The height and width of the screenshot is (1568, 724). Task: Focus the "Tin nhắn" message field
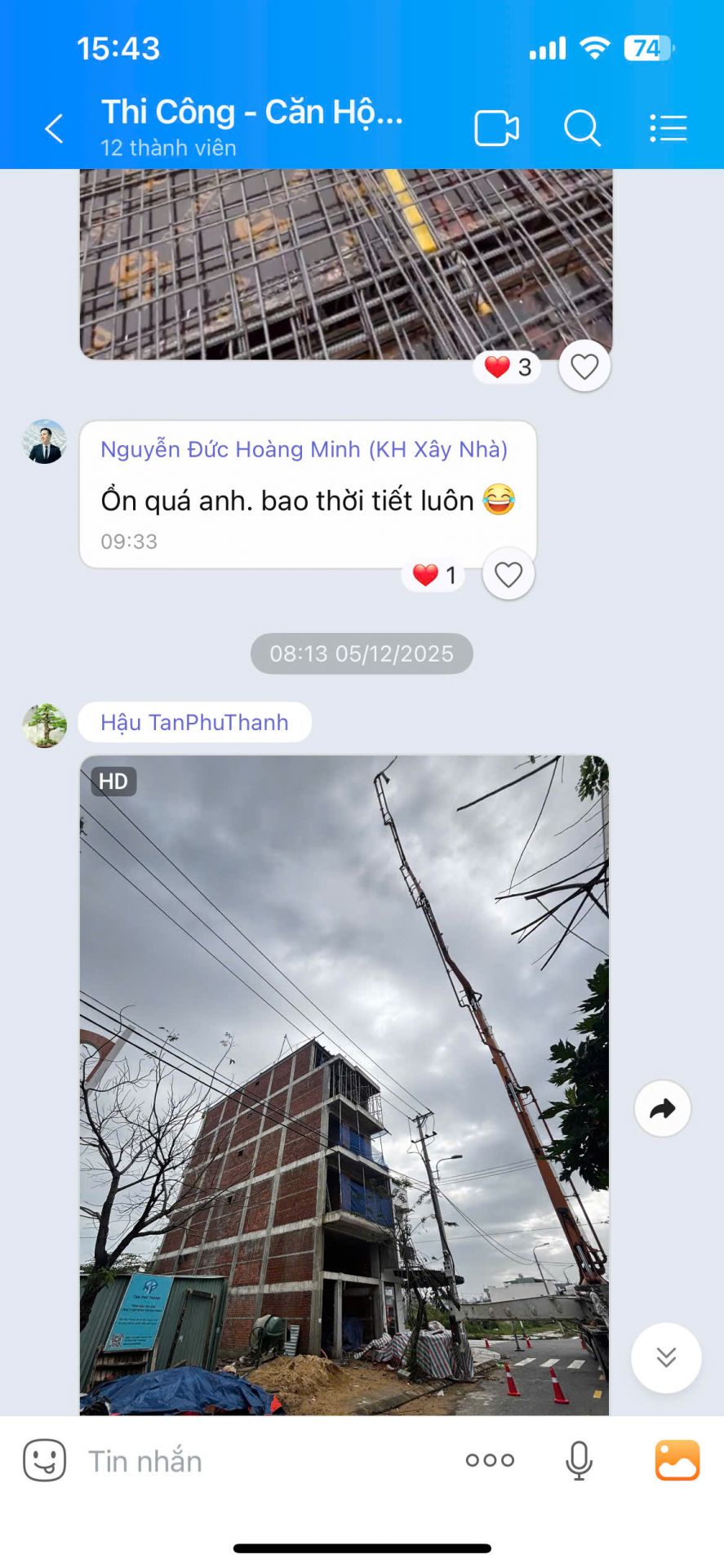[261, 1461]
